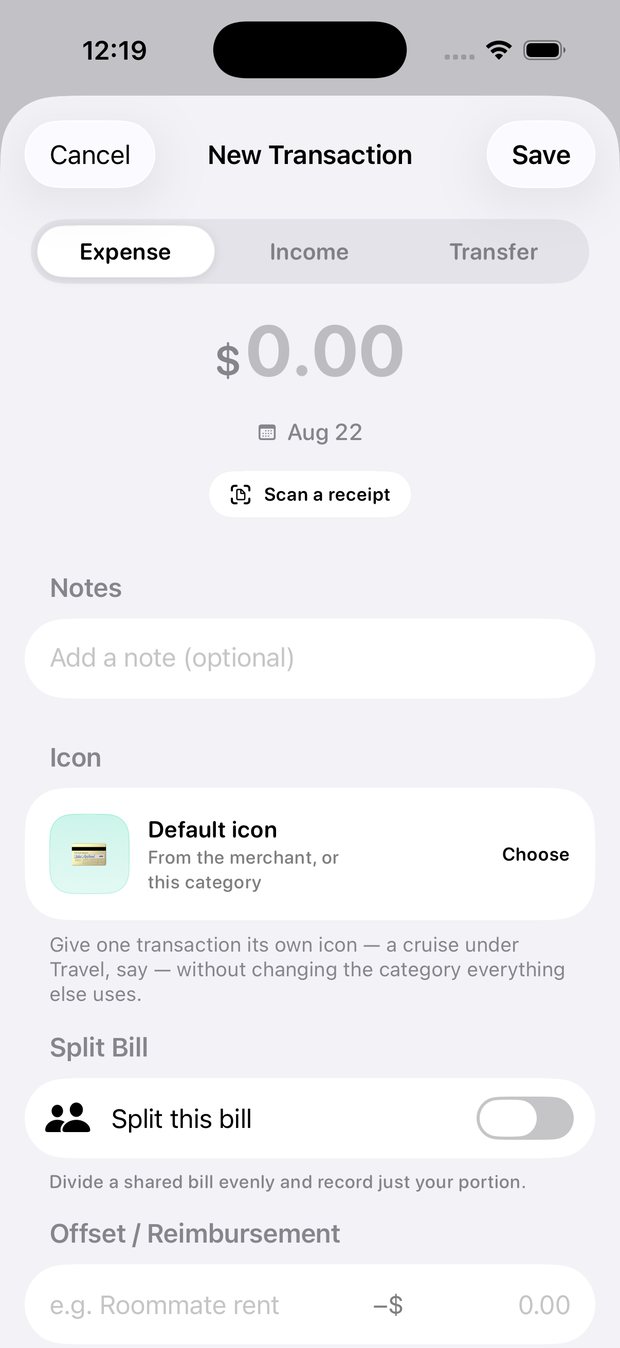This screenshot has width=620, height=1348.
Task: Save the transaction
Action: [x=541, y=155]
